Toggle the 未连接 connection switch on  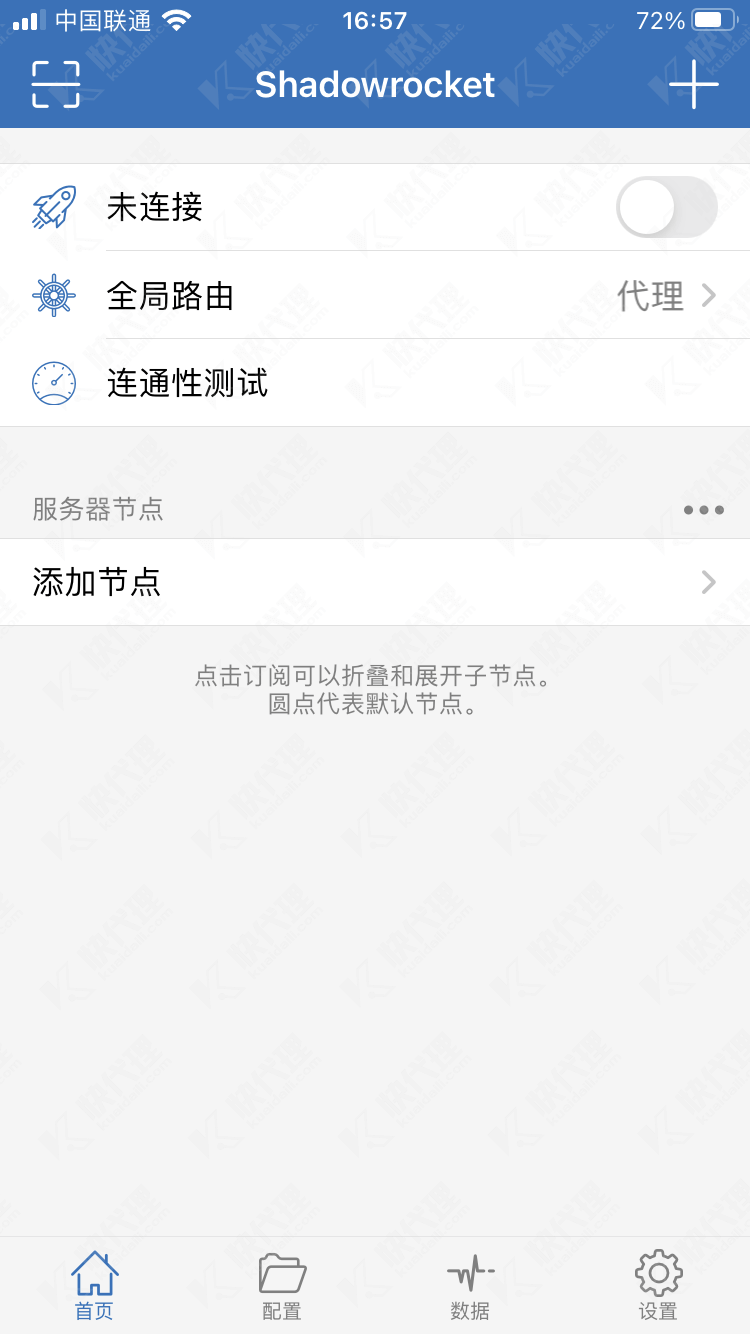point(666,207)
